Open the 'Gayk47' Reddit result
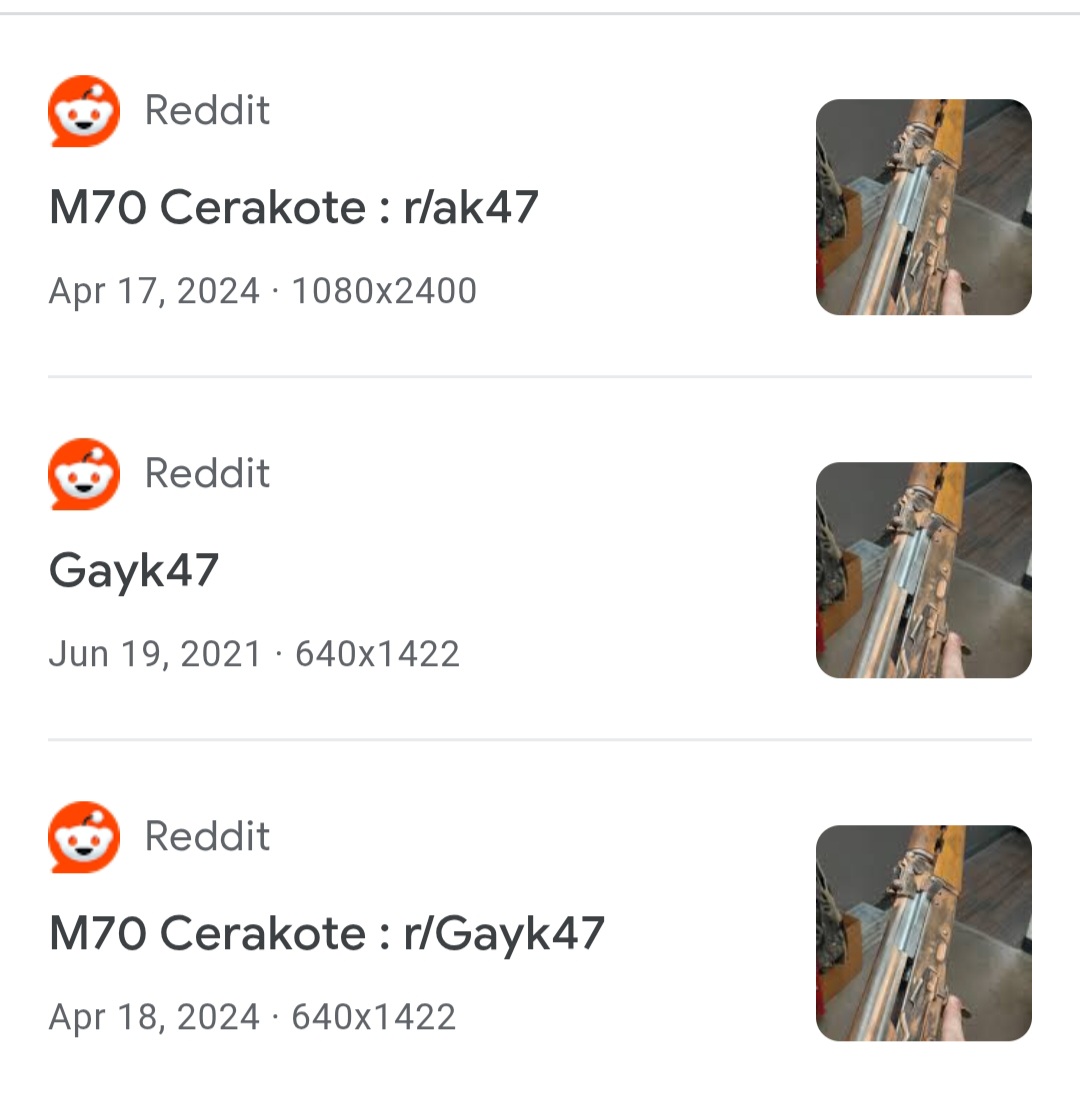This screenshot has height=1093, width=1080. tap(134, 571)
